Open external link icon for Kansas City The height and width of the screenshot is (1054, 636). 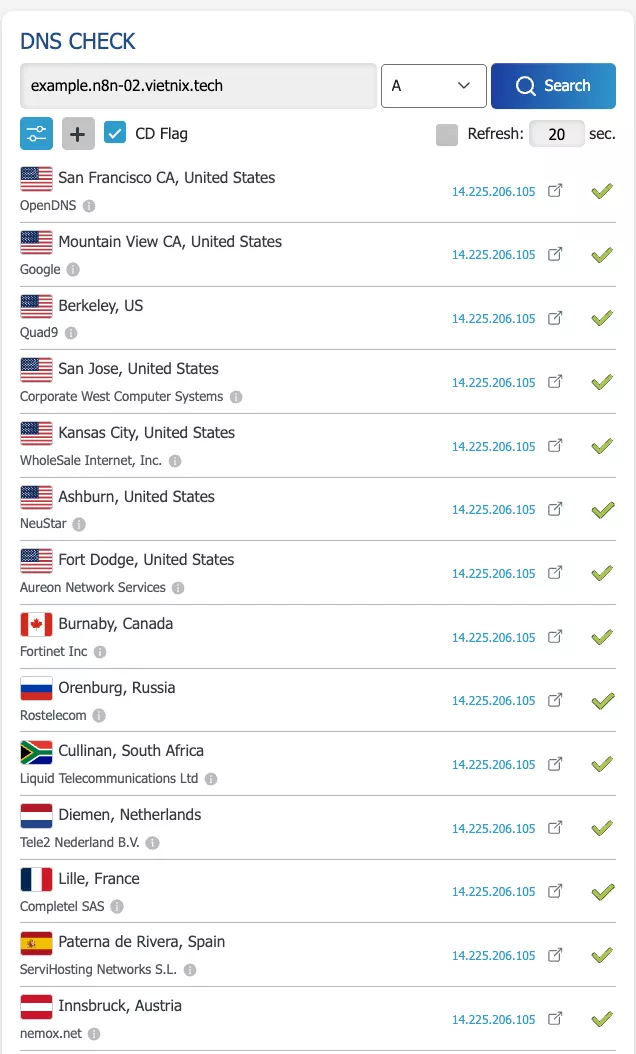[556, 445]
